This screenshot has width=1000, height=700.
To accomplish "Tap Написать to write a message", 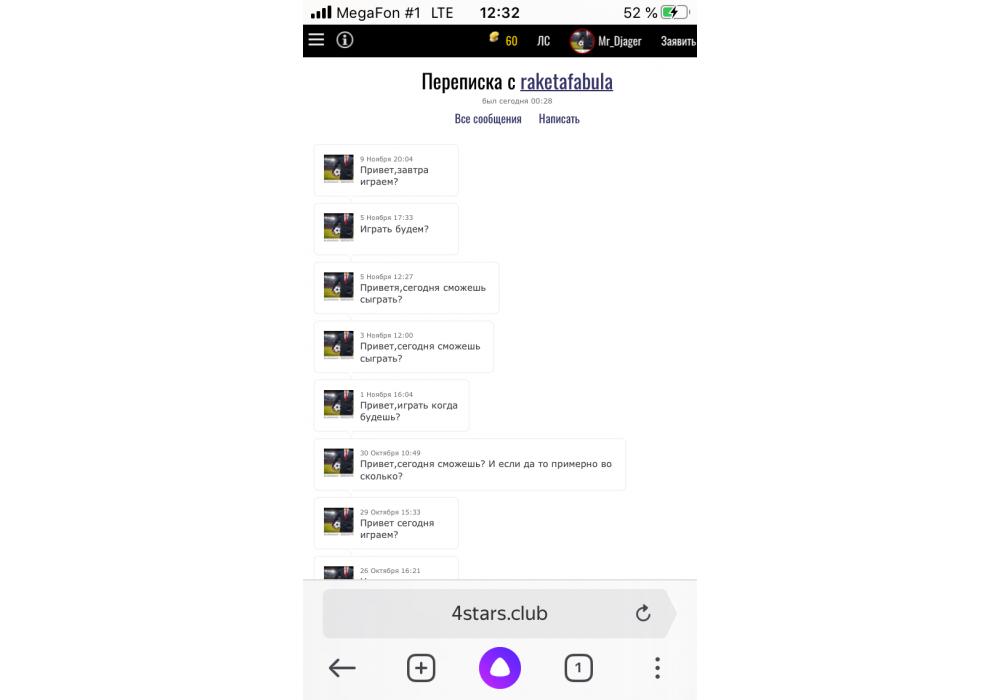I will 559,119.
